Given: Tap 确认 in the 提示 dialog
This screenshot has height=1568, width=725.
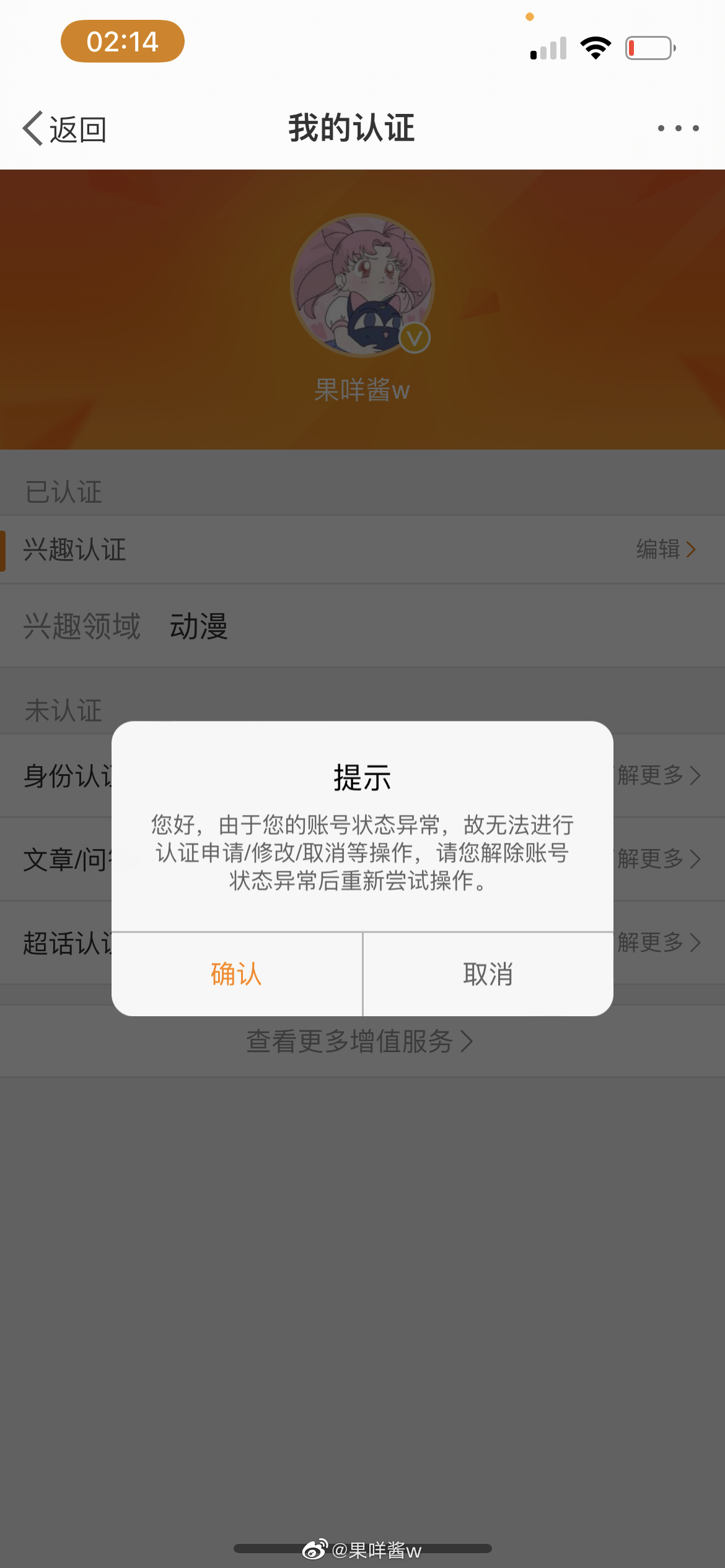Looking at the screenshot, I should 237,974.
